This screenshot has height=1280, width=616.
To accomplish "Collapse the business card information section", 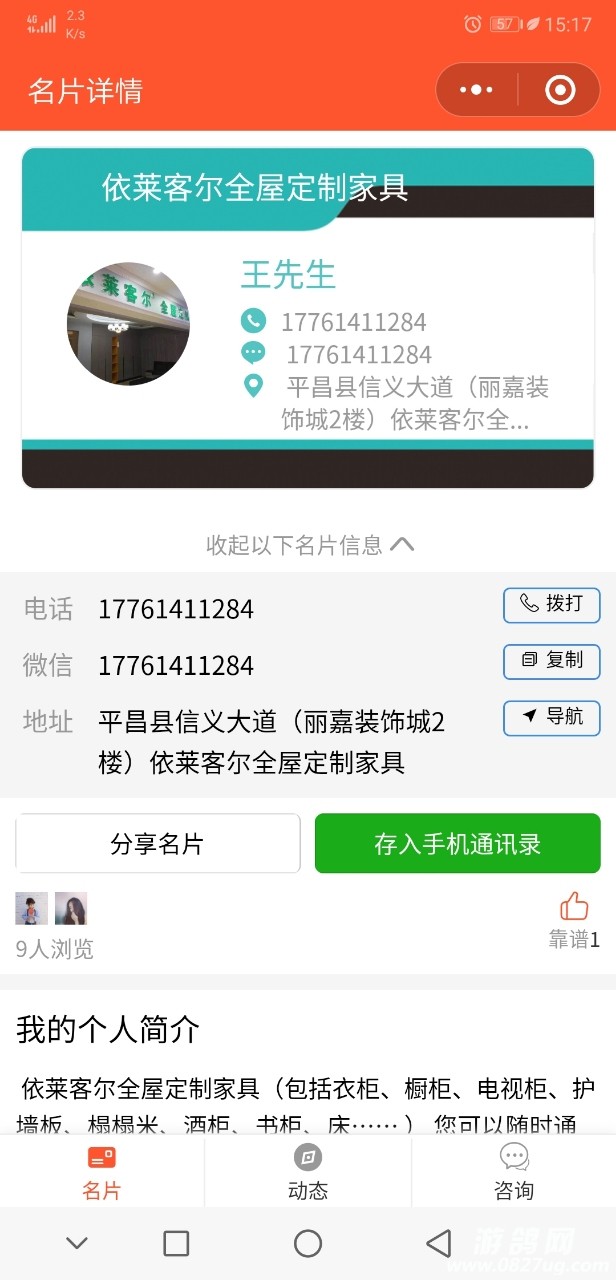I will tap(310, 545).
